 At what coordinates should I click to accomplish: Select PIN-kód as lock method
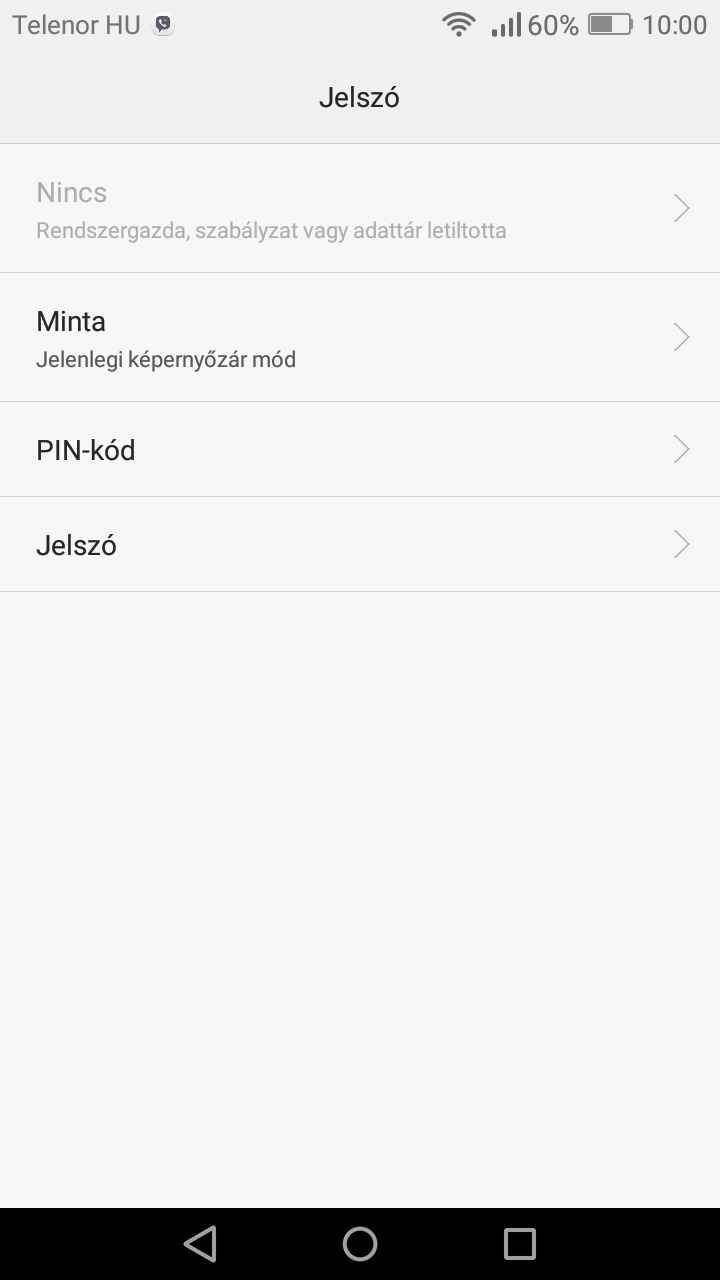click(360, 450)
